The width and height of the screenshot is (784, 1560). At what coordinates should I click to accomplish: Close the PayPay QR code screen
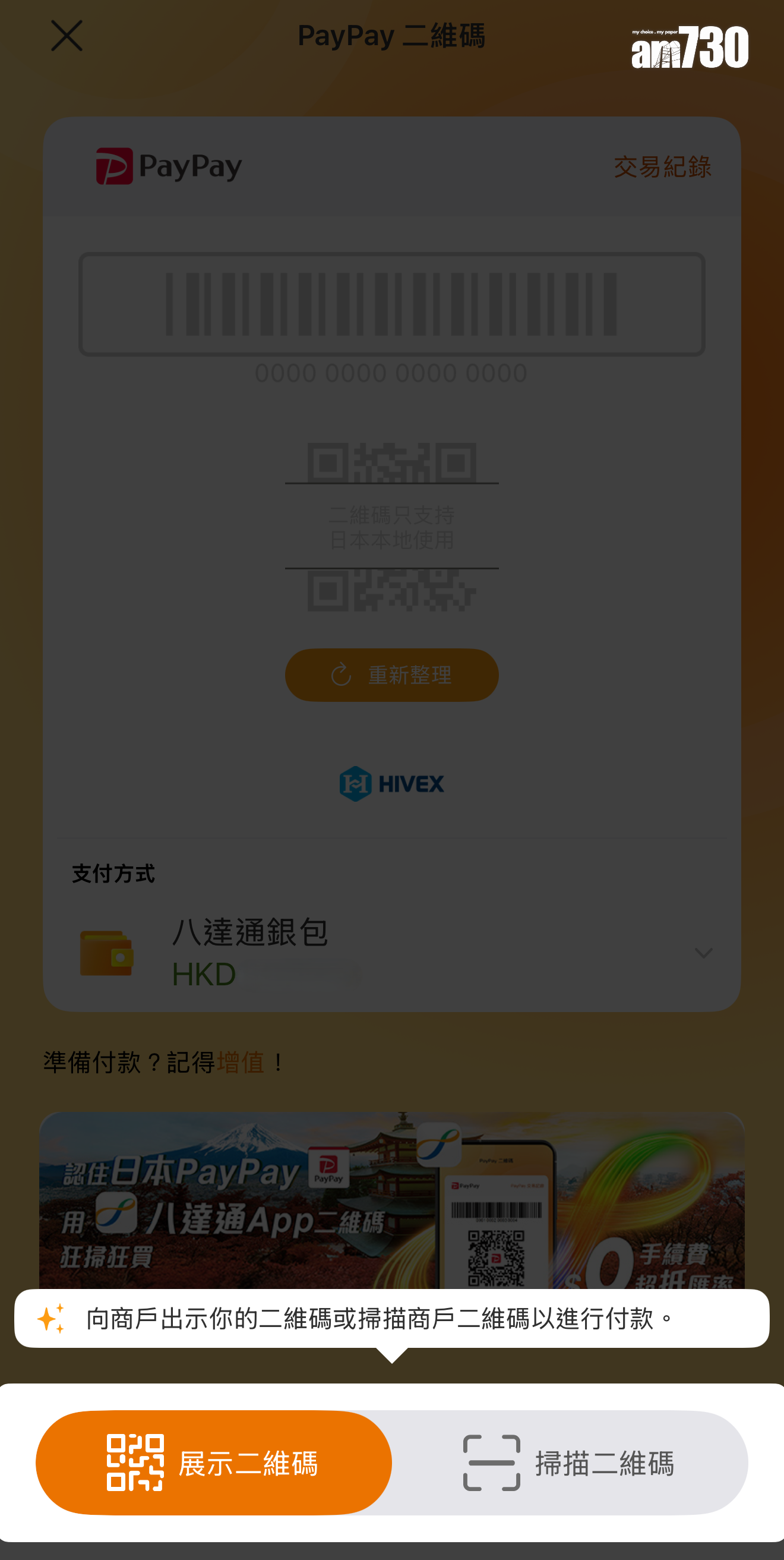click(67, 36)
